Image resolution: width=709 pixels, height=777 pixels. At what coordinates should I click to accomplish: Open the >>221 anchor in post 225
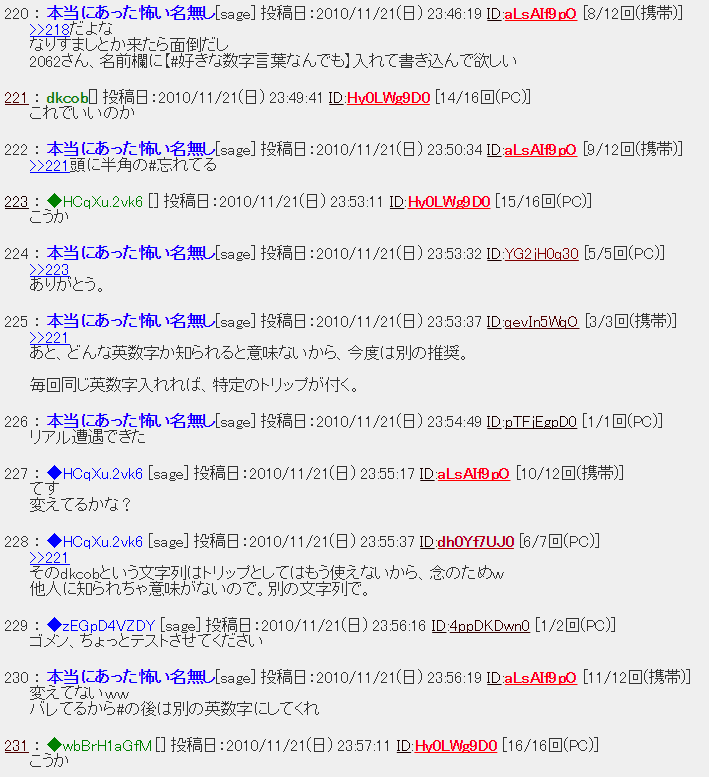click(48, 337)
